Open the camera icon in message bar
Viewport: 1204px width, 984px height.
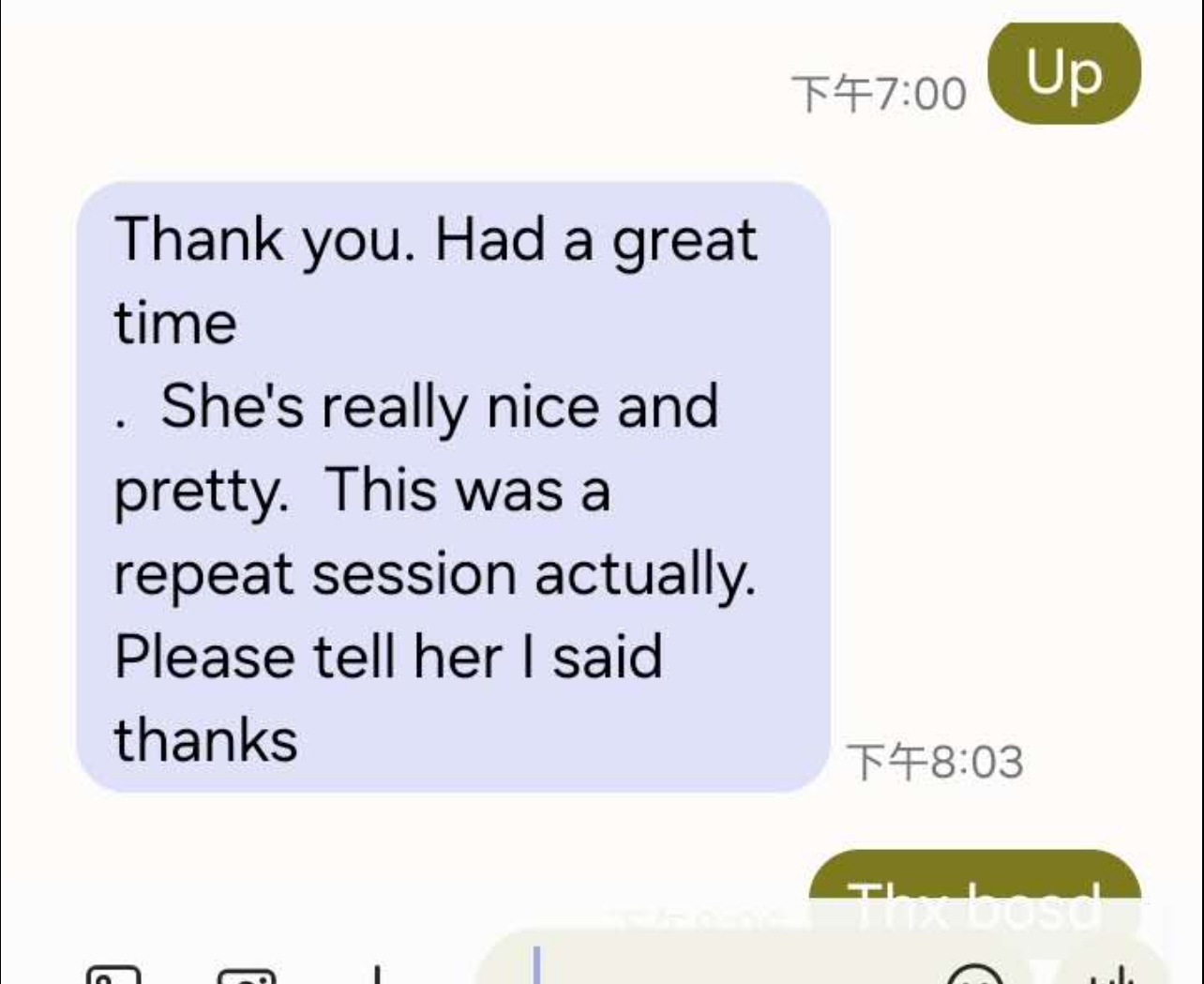247,976
